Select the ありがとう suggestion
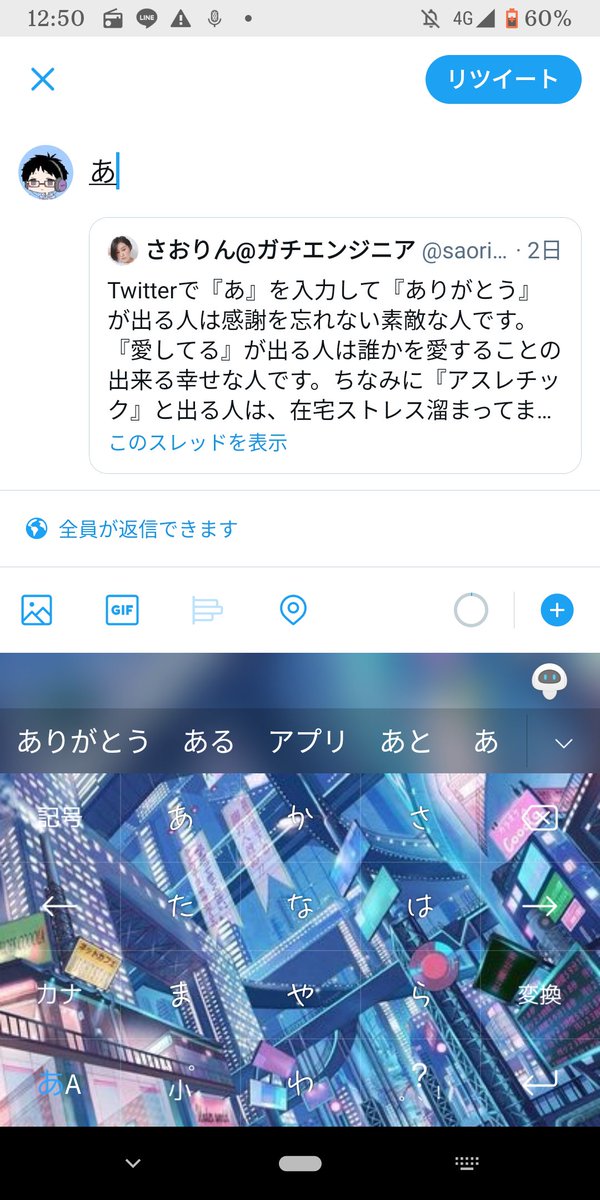Screen dimensions: 600x1200 coord(83,741)
